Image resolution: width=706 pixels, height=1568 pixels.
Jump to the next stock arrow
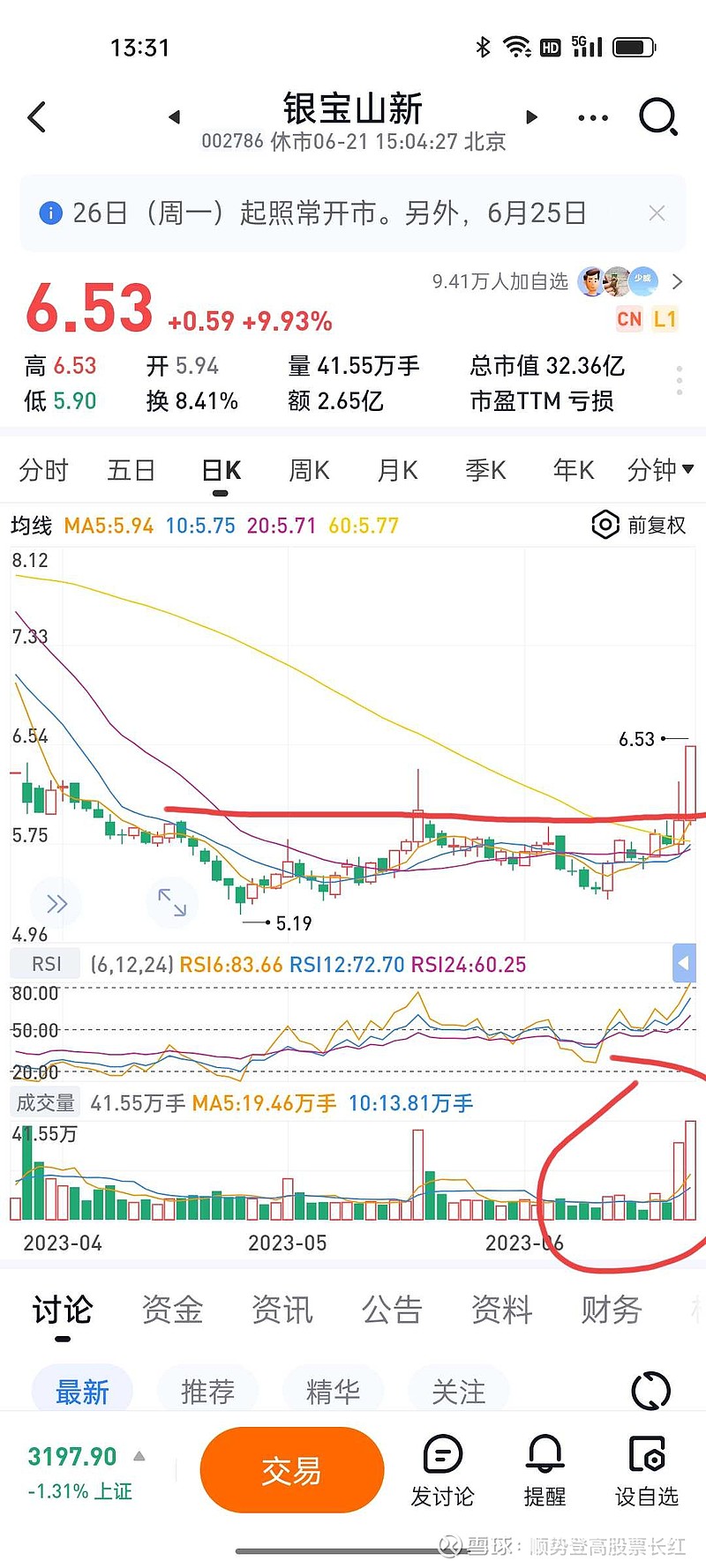531,116
